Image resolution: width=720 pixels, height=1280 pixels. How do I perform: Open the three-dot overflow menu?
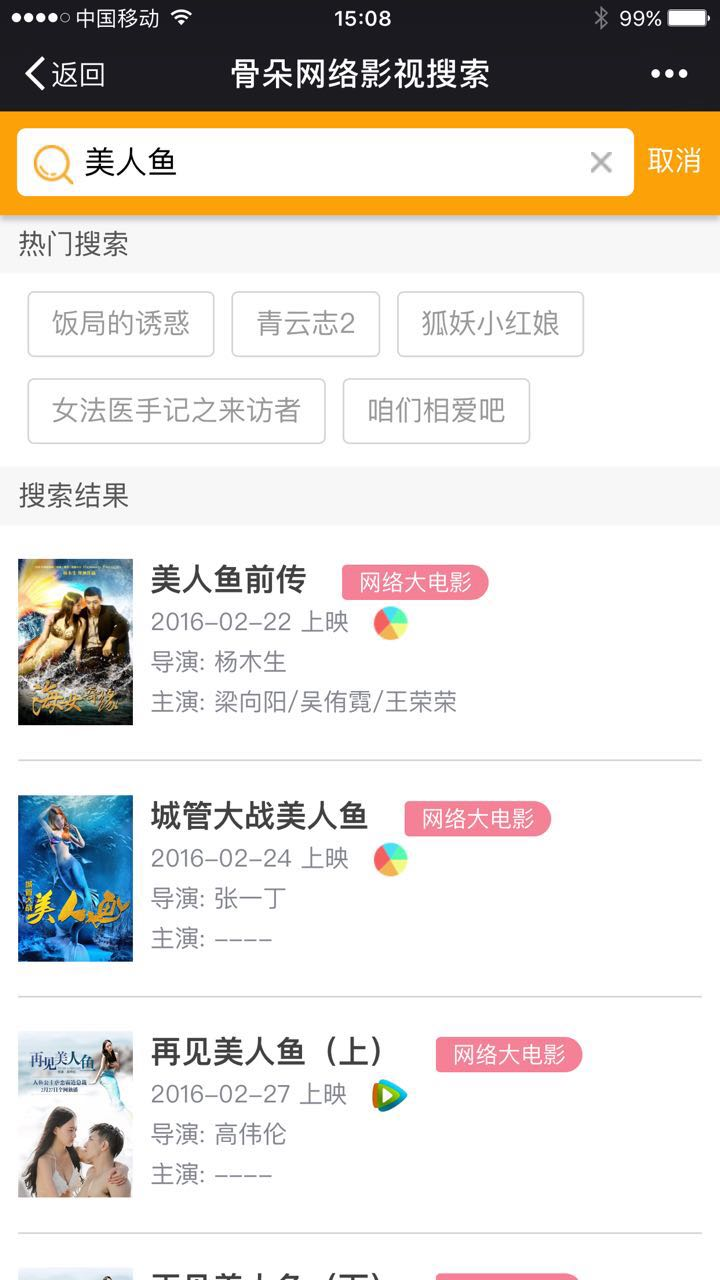coord(668,74)
